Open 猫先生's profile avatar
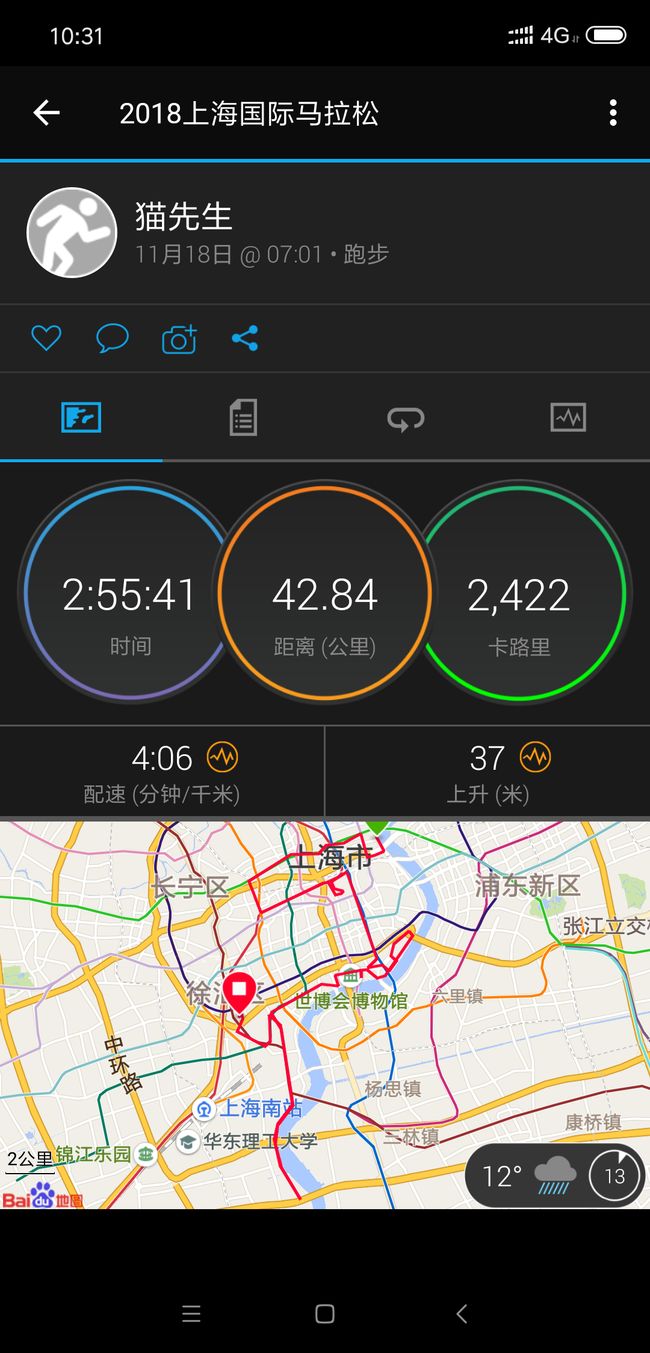This screenshot has height=1353, width=650. tap(72, 233)
